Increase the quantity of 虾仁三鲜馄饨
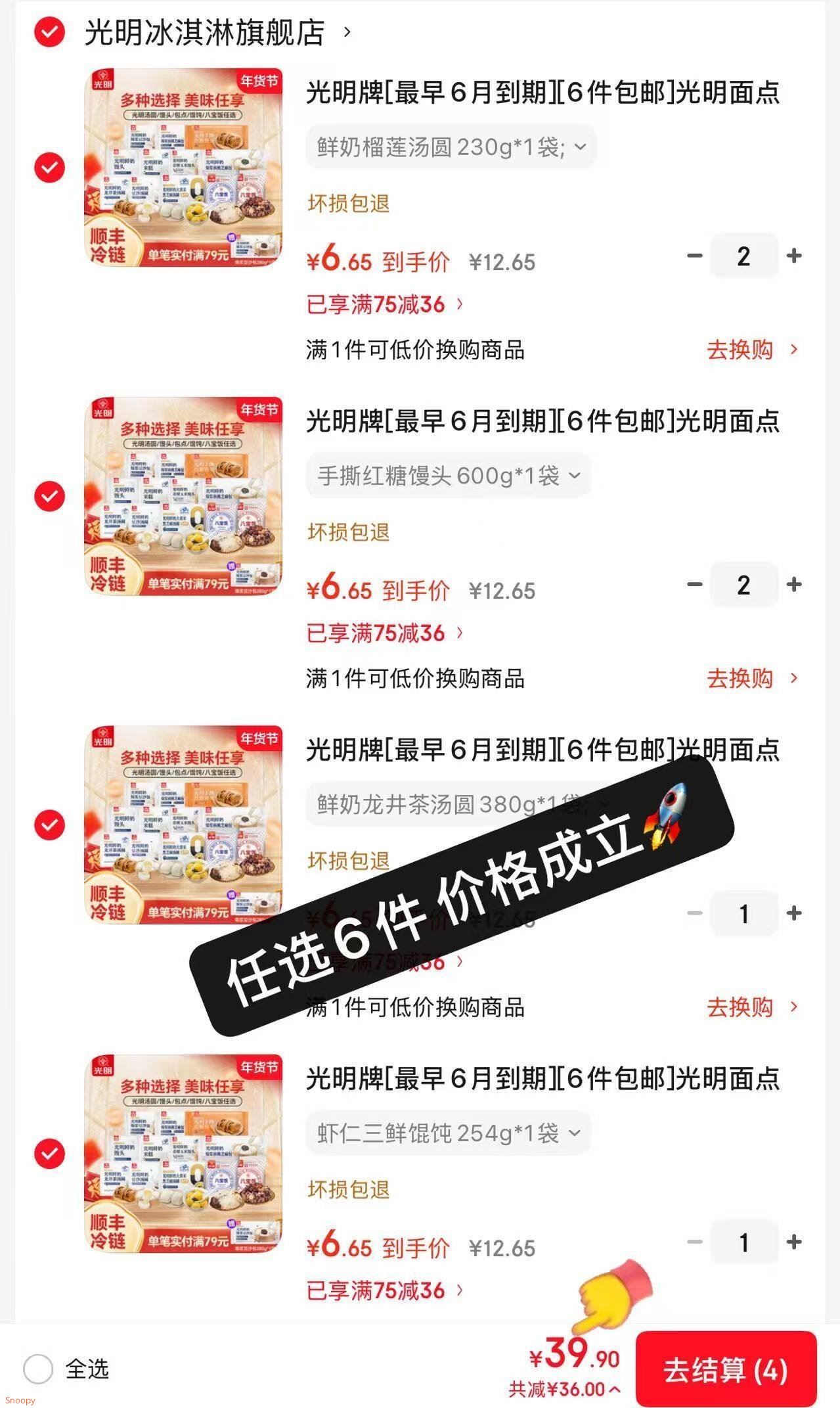Viewport: 840px width, 1408px height. click(x=794, y=1242)
